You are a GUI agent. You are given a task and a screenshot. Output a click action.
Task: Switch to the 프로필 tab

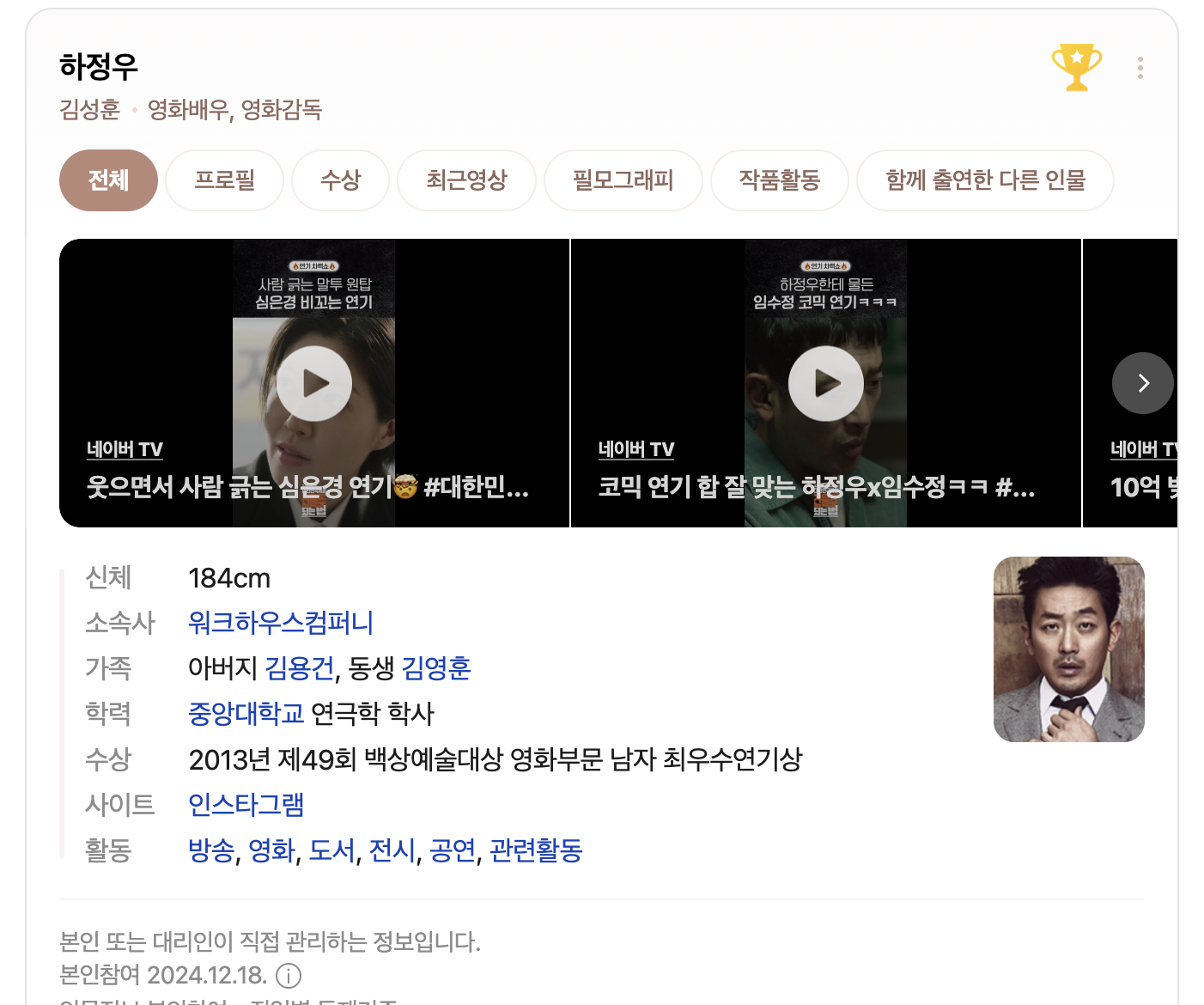(224, 180)
